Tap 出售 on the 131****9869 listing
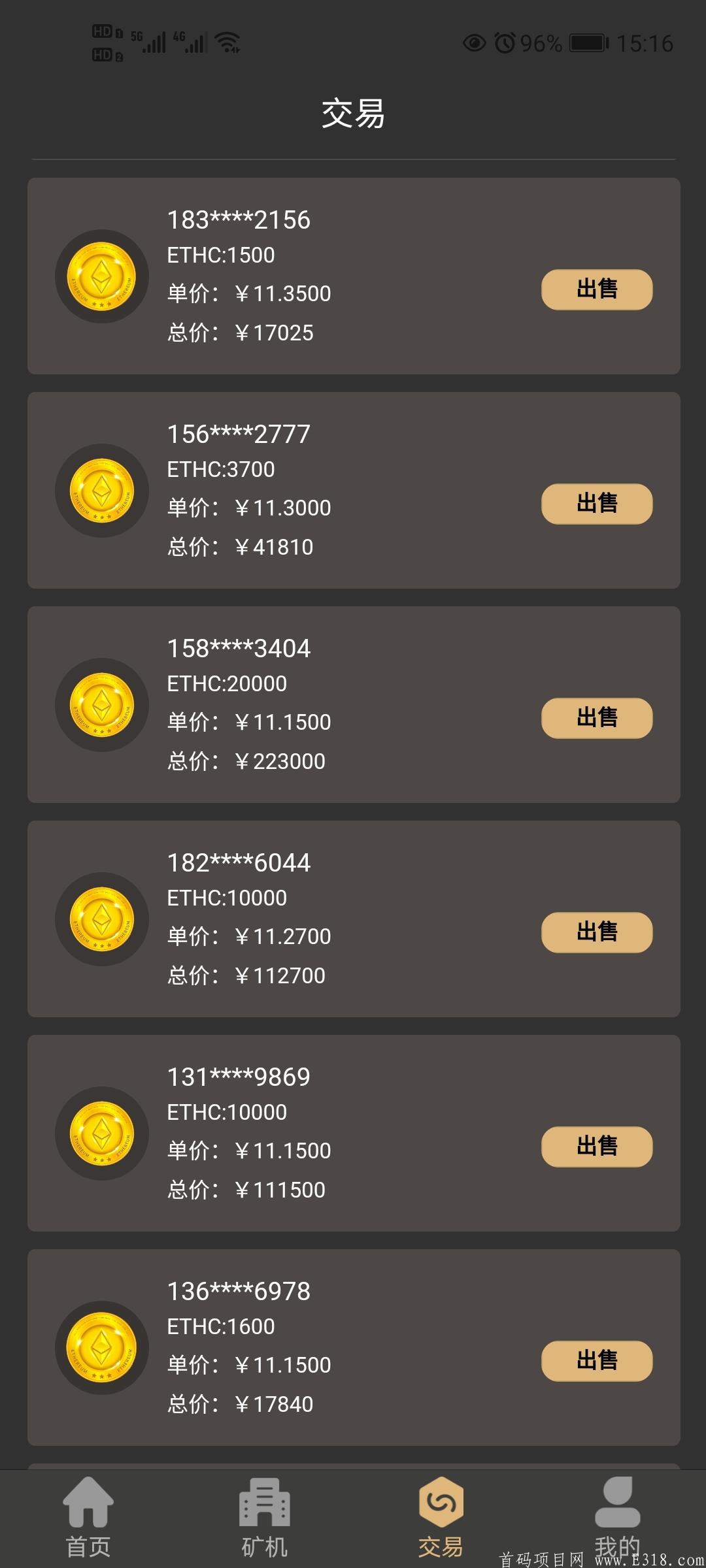Screen dimensions: 706x1568 pos(597,1147)
